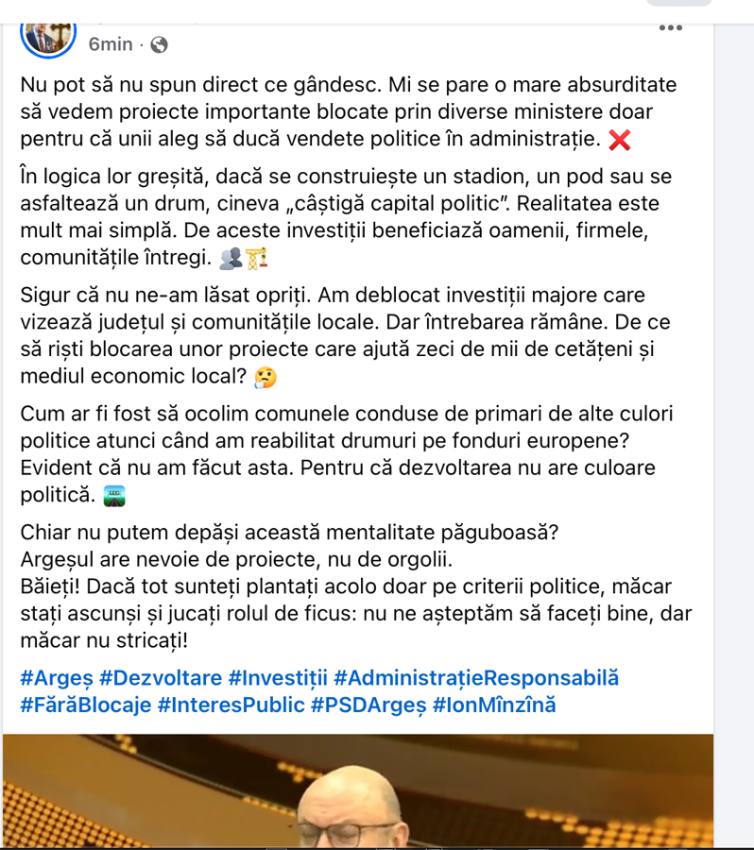This screenshot has height=850, width=754.
Task: Open the #FărăBlocaje hashtag
Action: (81, 705)
